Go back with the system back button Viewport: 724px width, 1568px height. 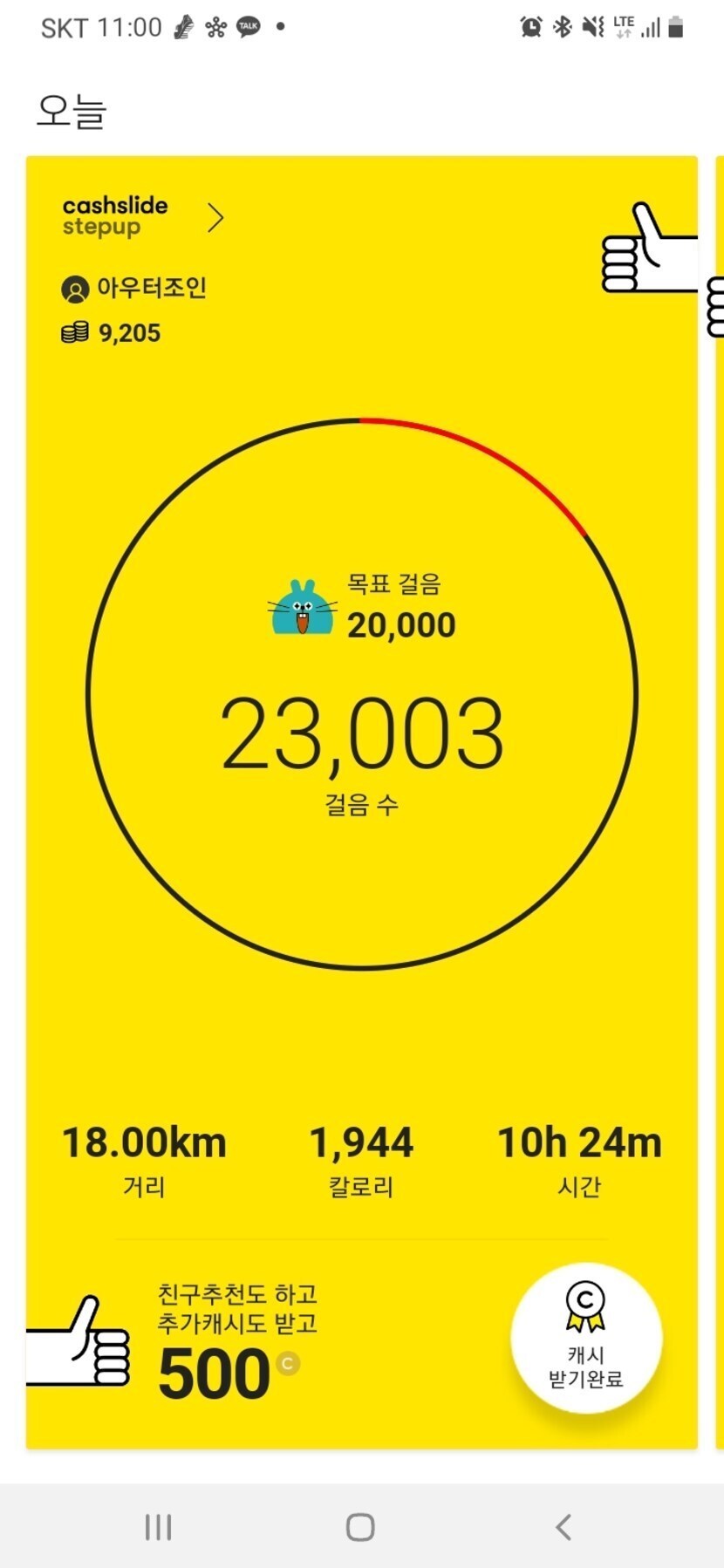(x=563, y=1527)
